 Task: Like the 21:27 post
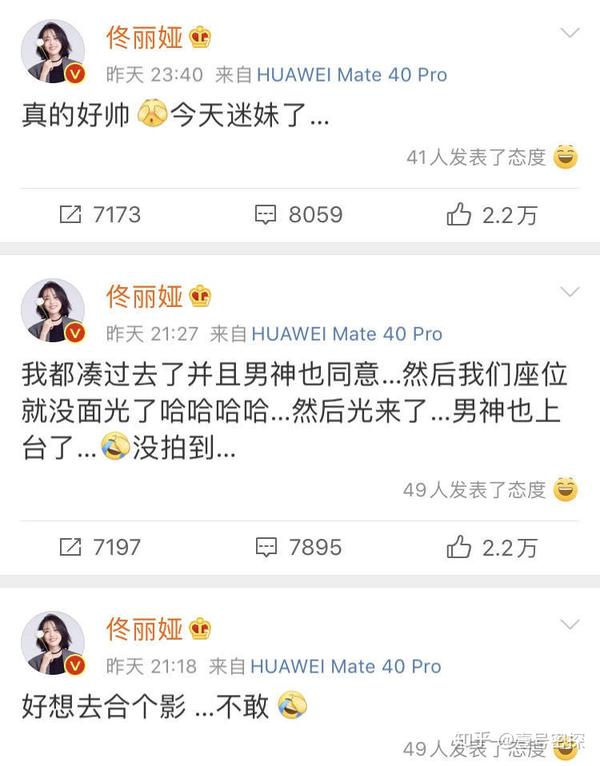(x=492, y=547)
